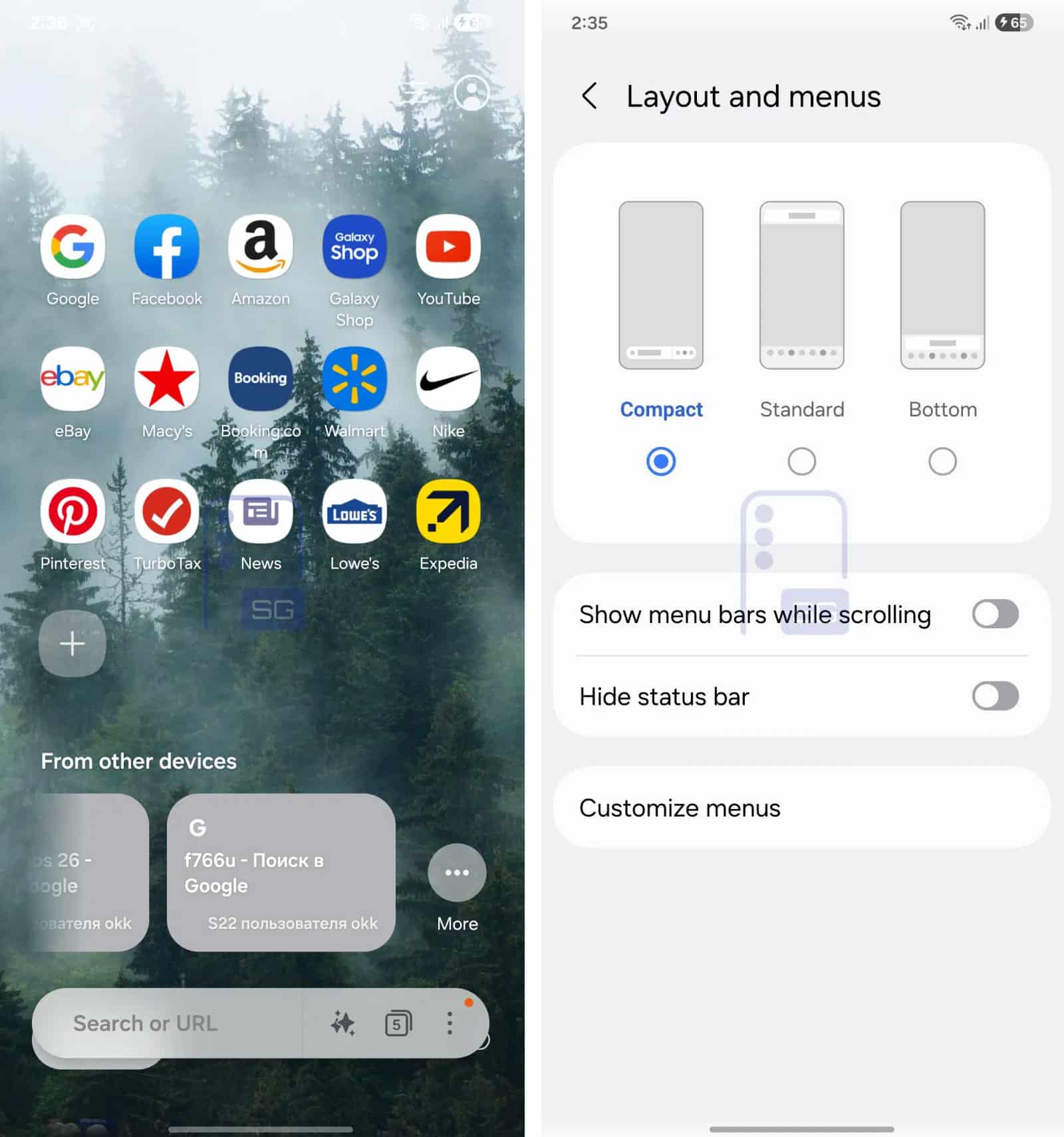Open the three-dot browser menu
The image size is (1064, 1137).
tap(450, 1023)
